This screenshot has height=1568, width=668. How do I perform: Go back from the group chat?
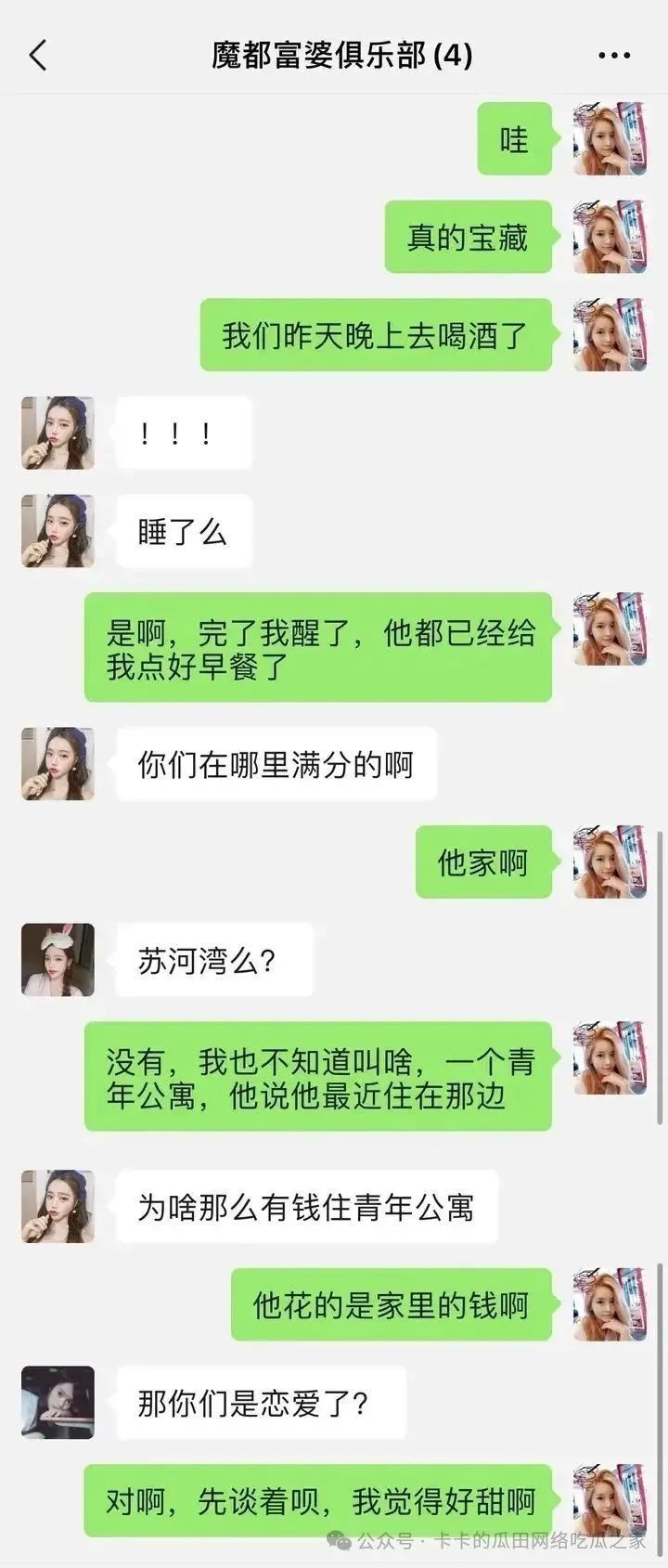pos(38,56)
